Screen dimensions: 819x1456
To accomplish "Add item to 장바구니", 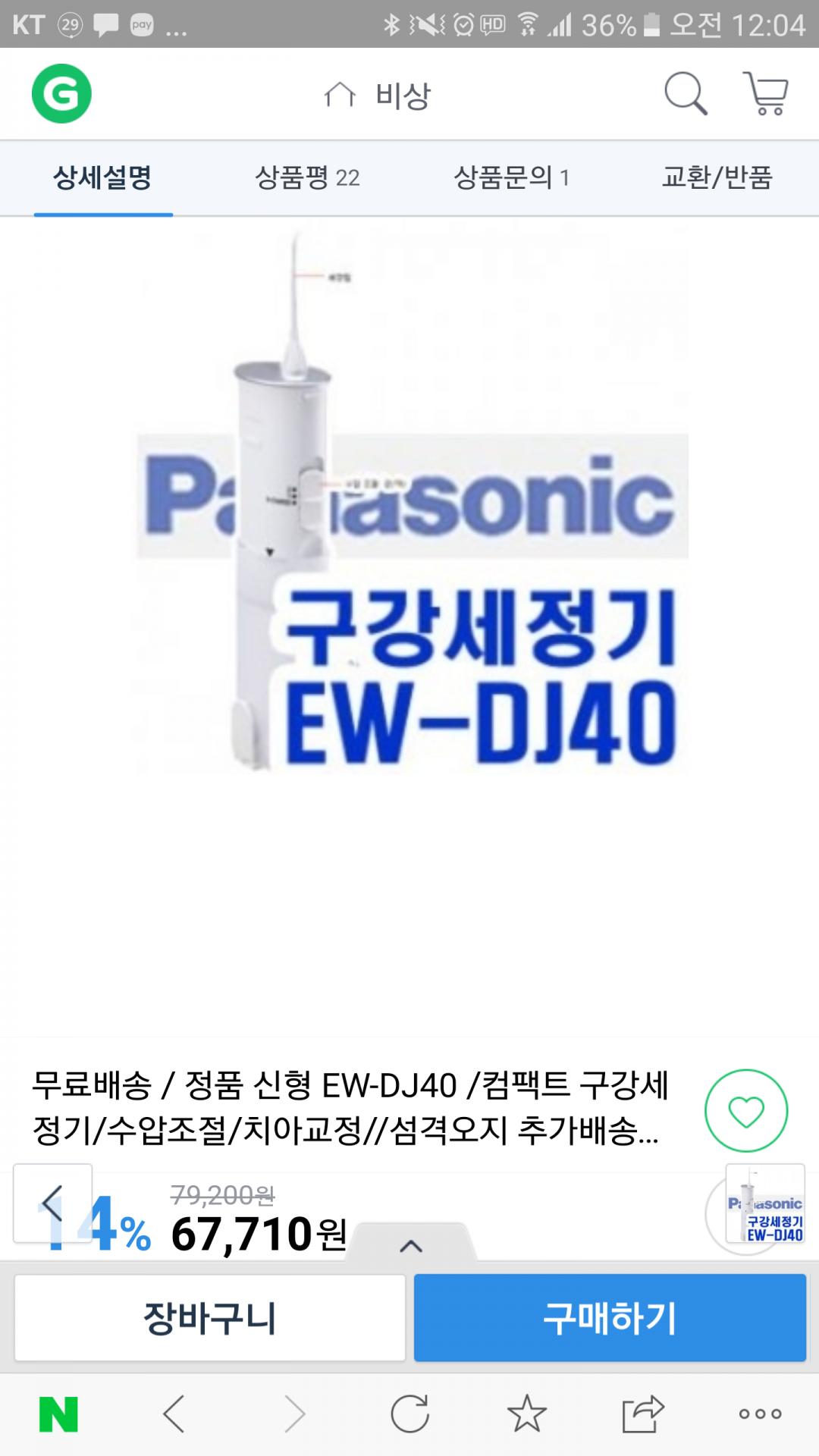I will tap(210, 1318).
